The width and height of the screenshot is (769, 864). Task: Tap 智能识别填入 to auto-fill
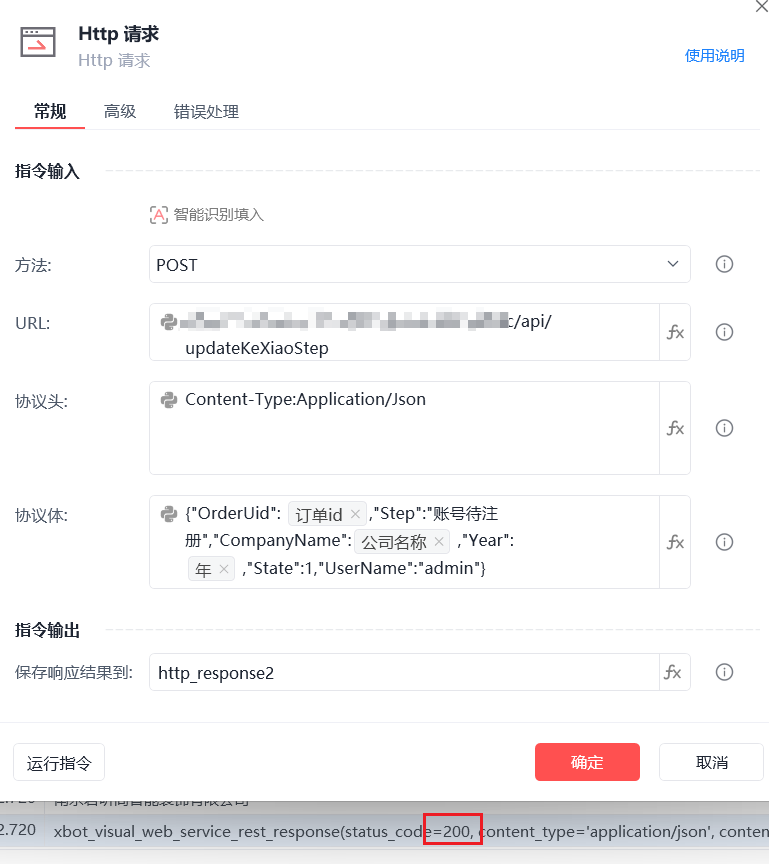click(x=207, y=215)
